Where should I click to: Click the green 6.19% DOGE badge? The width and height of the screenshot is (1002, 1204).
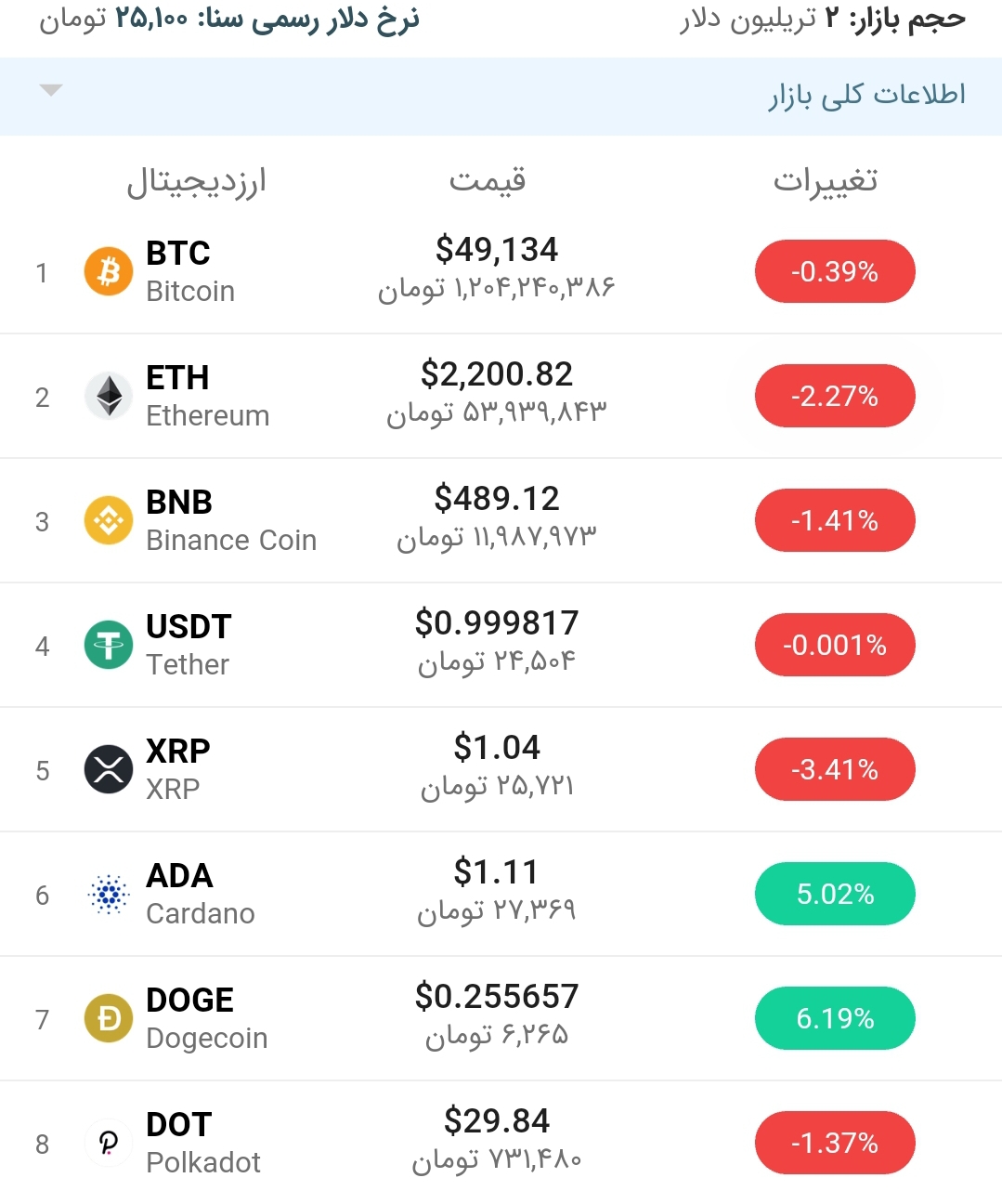(x=834, y=1018)
